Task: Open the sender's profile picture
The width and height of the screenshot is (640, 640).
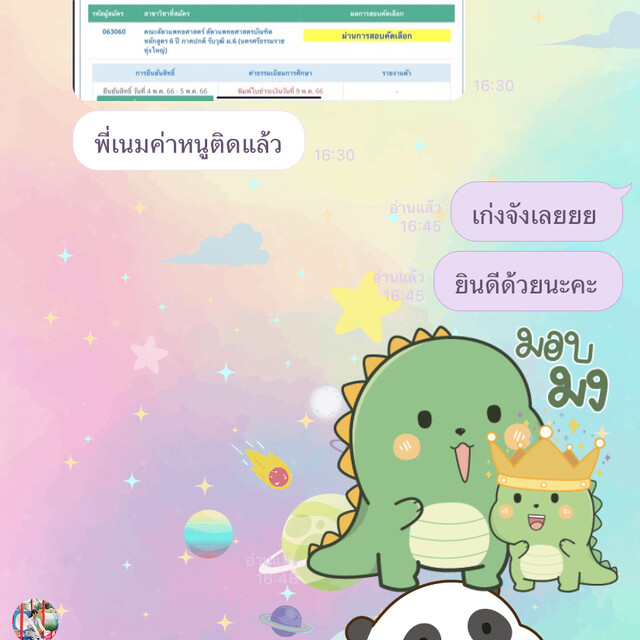Action: click(32, 620)
